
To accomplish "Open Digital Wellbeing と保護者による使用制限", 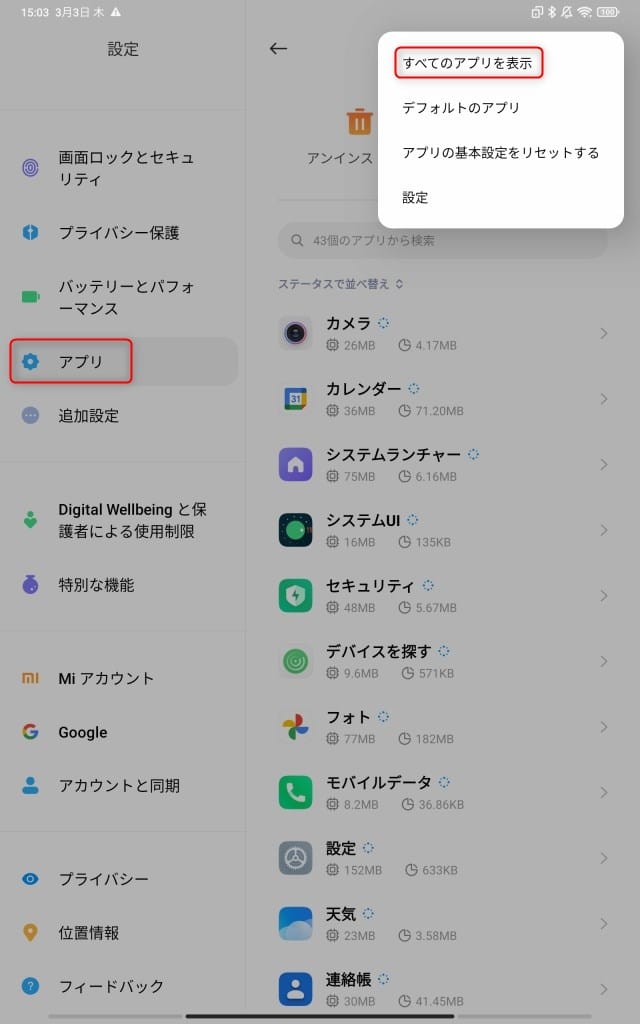I will tap(123, 520).
